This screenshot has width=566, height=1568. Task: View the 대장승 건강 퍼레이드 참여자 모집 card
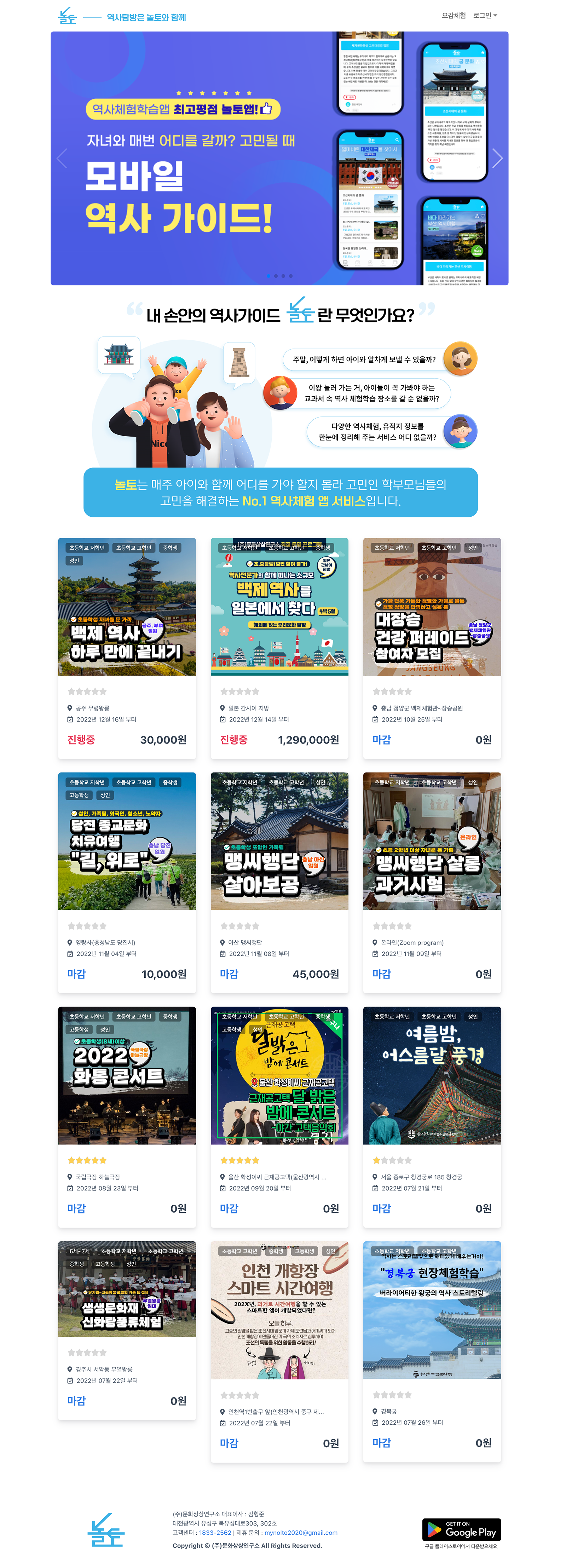tap(432, 607)
